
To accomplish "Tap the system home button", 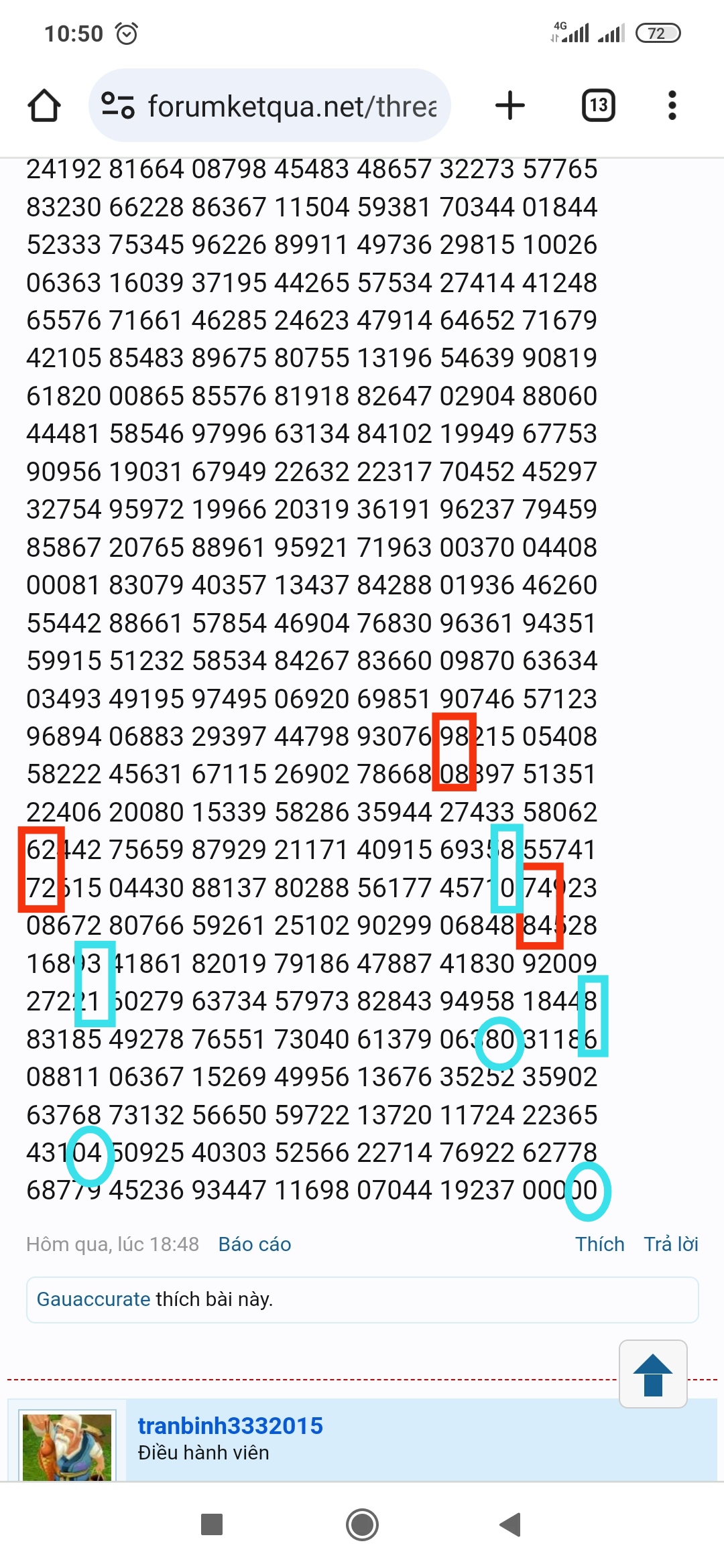I will (362, 1524).
